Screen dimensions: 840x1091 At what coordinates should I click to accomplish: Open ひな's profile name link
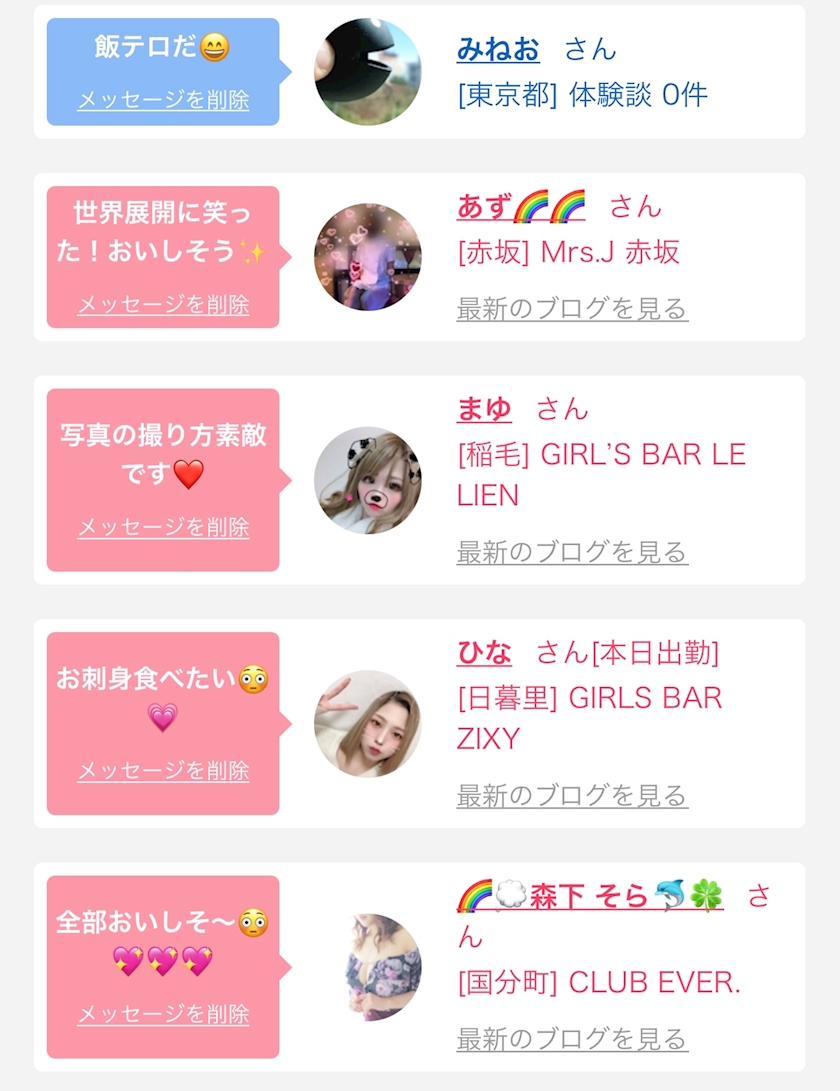coord(484,652)
